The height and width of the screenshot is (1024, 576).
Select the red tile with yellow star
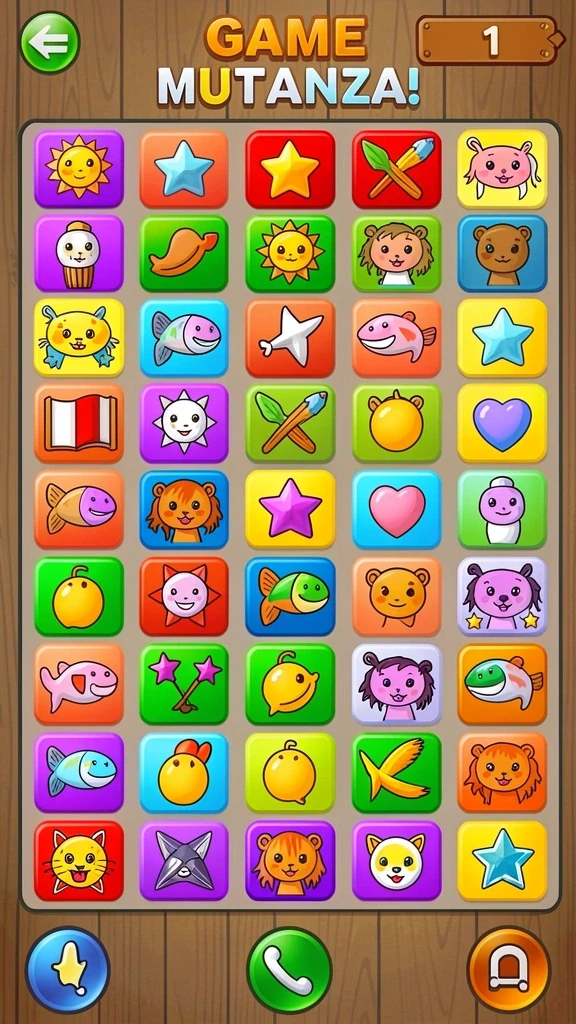(290, 169)
